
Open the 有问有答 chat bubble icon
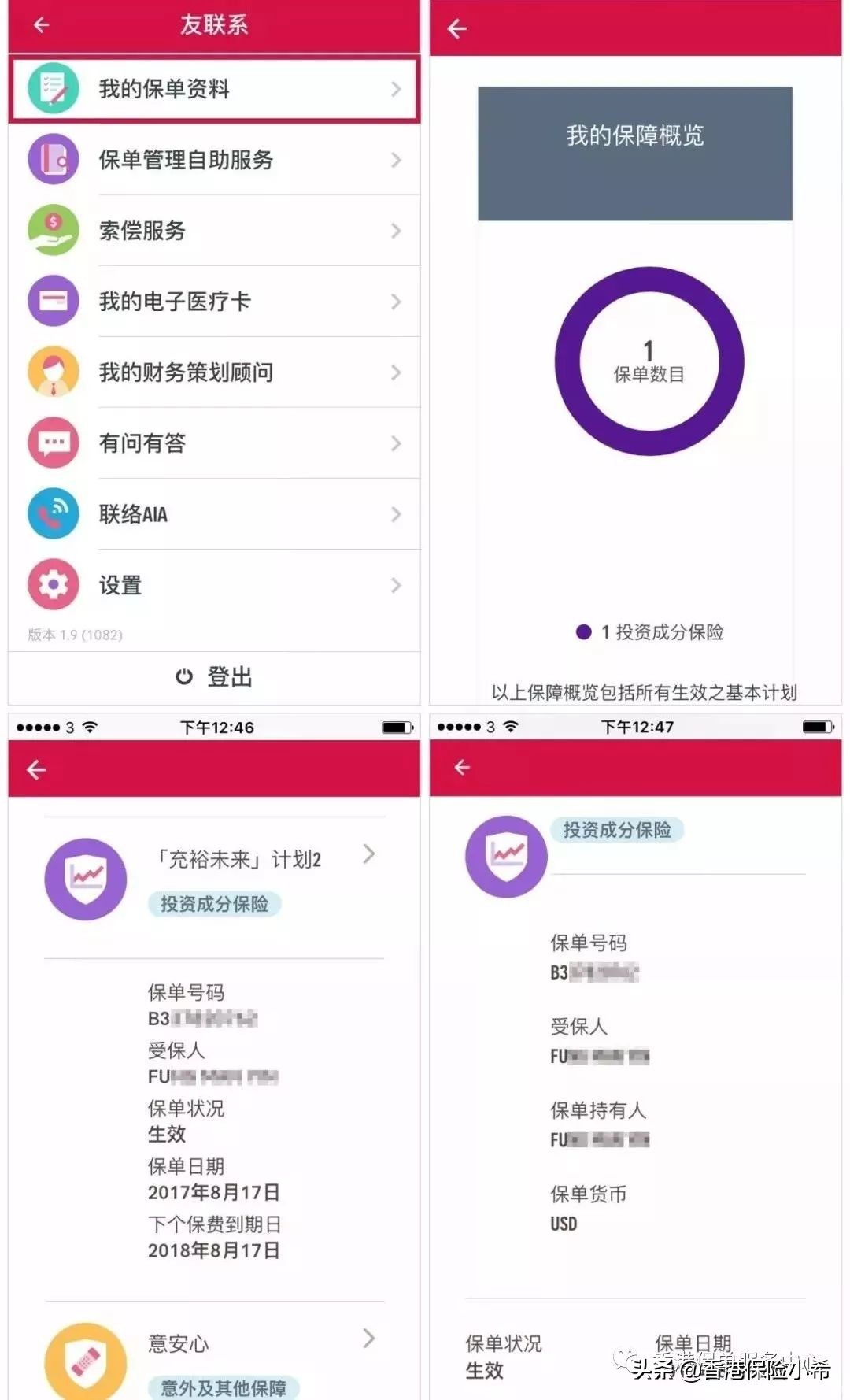pyautogui.click(x=53, y=443)
